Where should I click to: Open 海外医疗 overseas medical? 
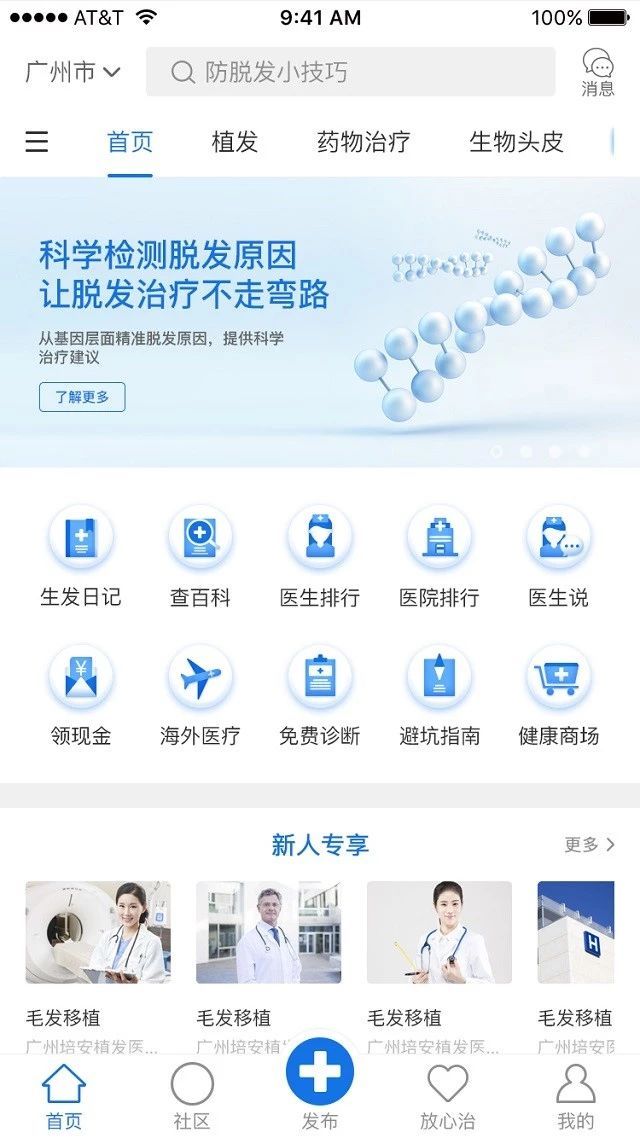pos(200,696)
